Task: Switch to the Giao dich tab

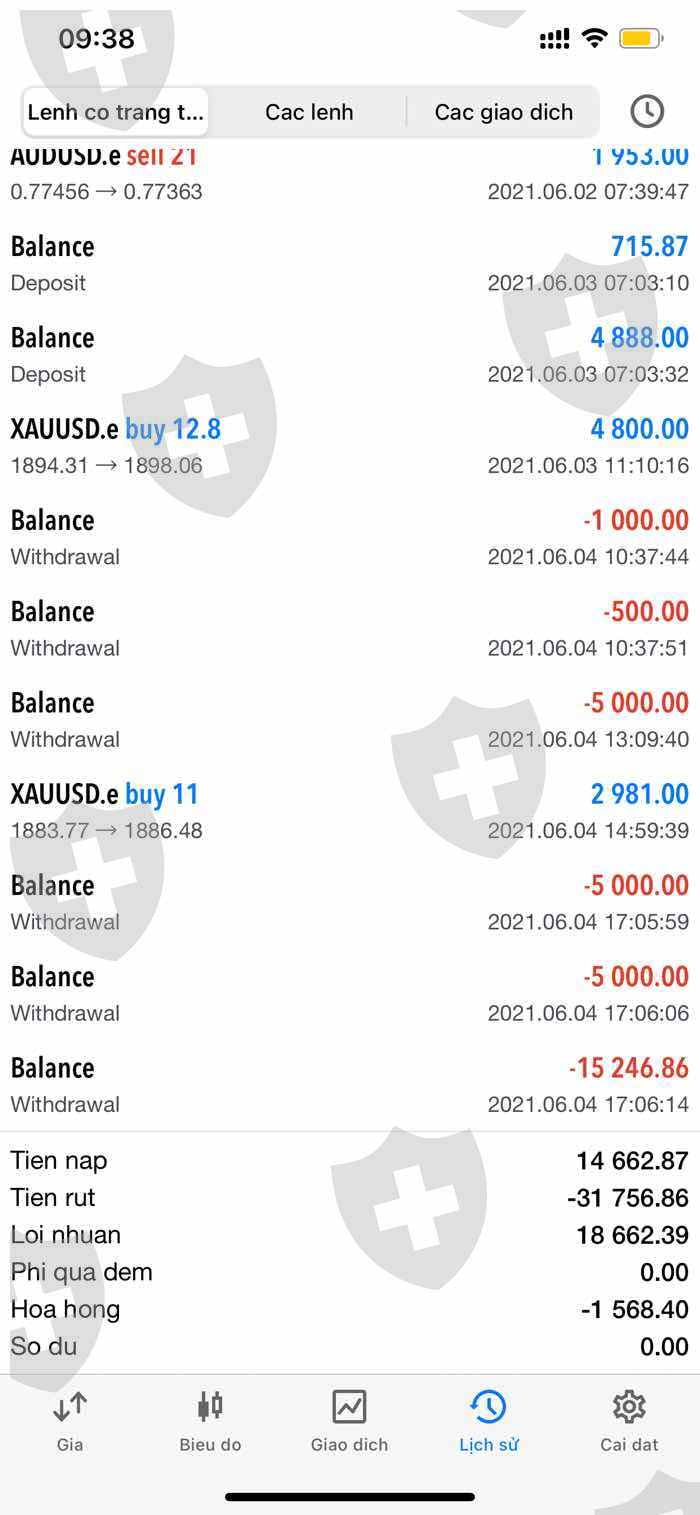Action: [349, 1421]
